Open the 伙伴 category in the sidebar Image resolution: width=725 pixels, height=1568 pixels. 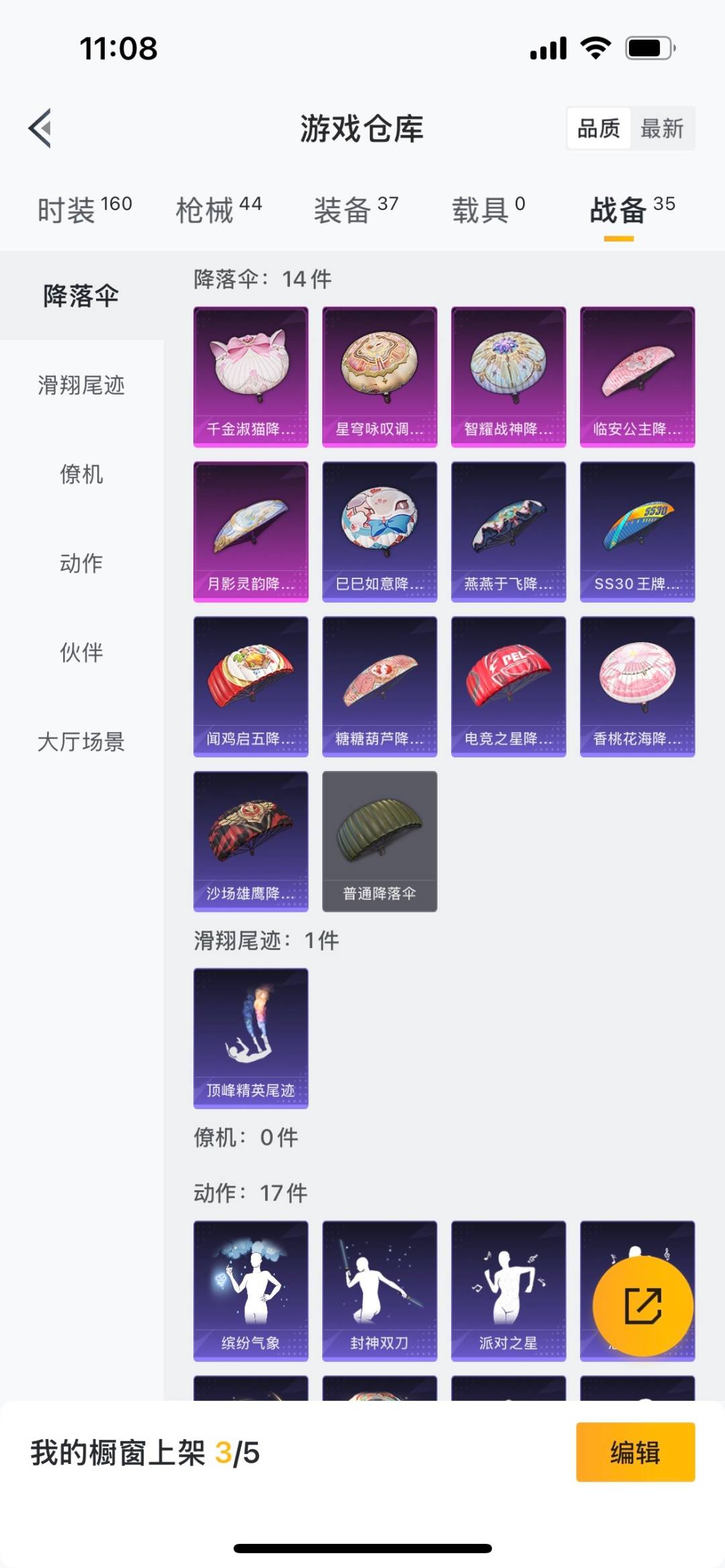tap(81, 652)
